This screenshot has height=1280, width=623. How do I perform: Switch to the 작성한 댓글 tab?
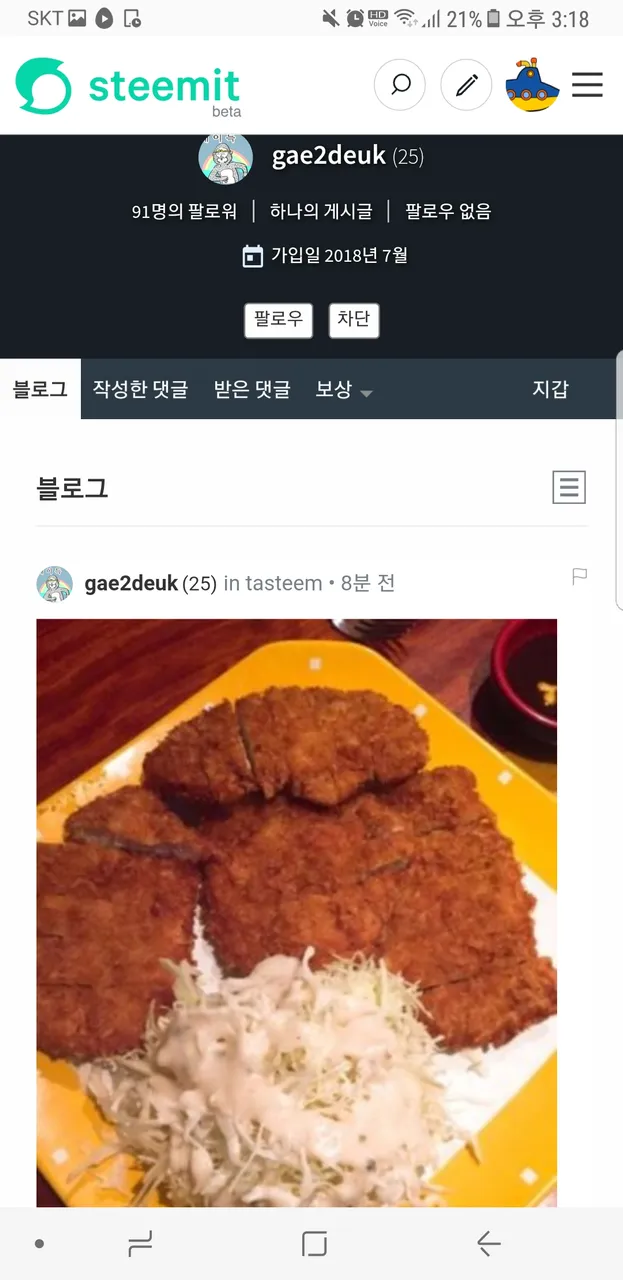pyautogui.click(x=140, y=389)
